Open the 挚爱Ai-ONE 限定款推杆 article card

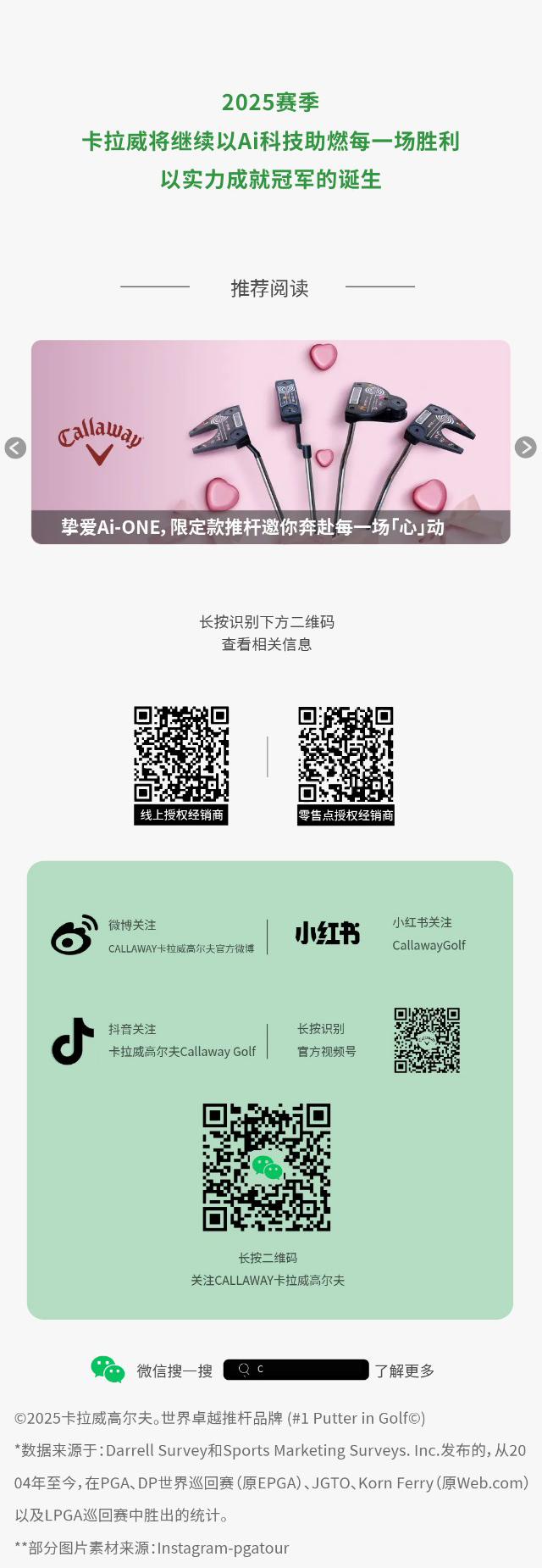pyautogui.click(x=270, y=442)
